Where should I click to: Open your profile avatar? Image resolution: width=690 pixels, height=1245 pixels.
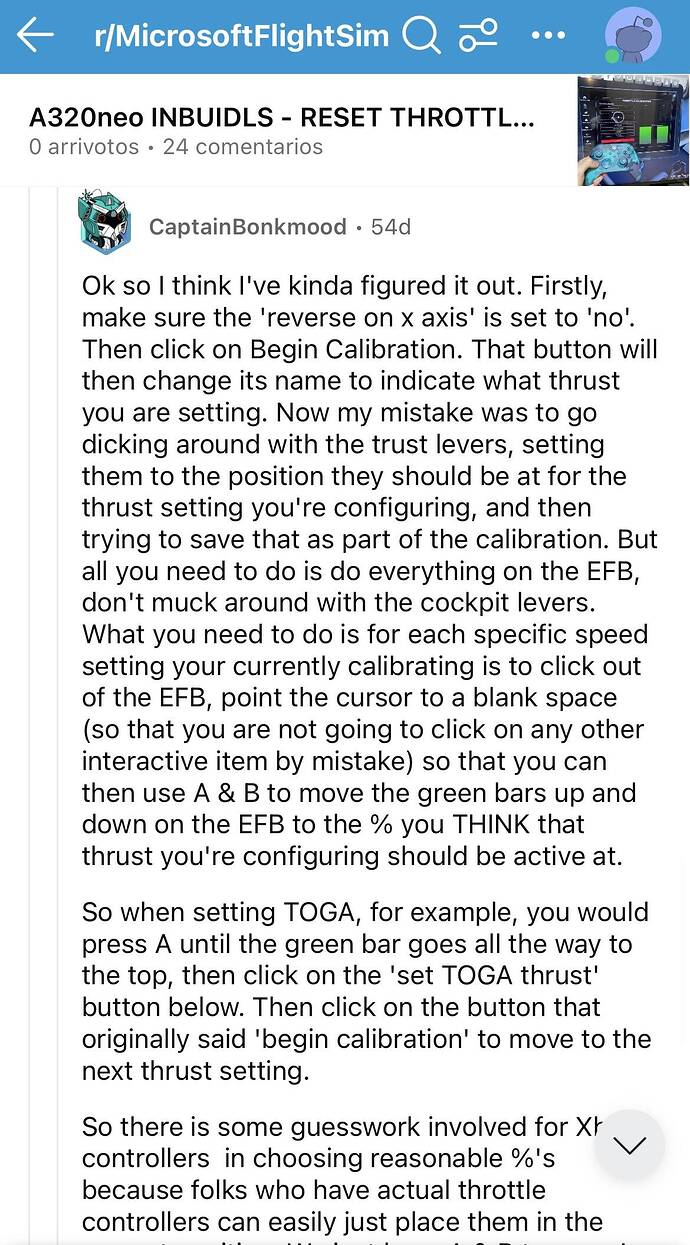(x=633, y=36)
